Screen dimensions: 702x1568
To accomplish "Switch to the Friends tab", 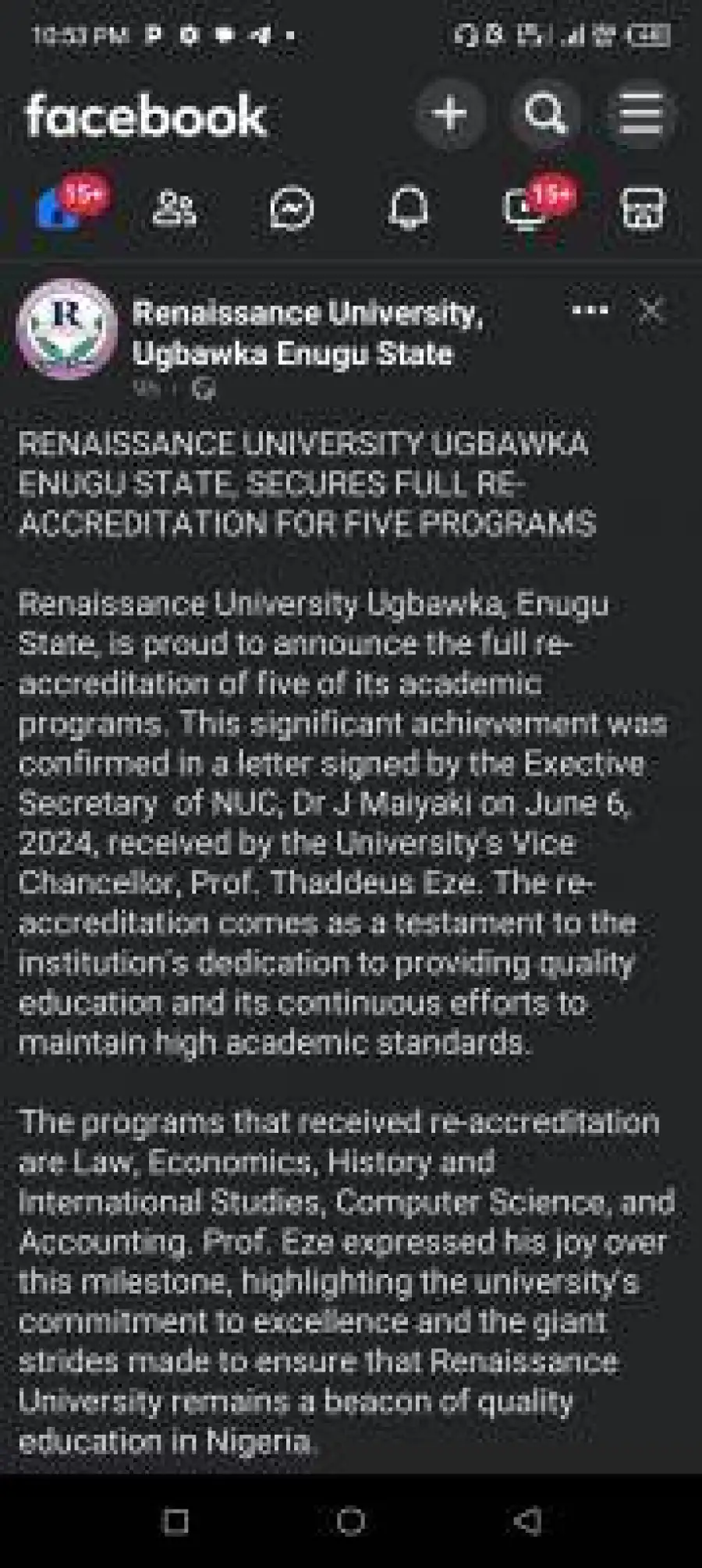I will point(175,209).
